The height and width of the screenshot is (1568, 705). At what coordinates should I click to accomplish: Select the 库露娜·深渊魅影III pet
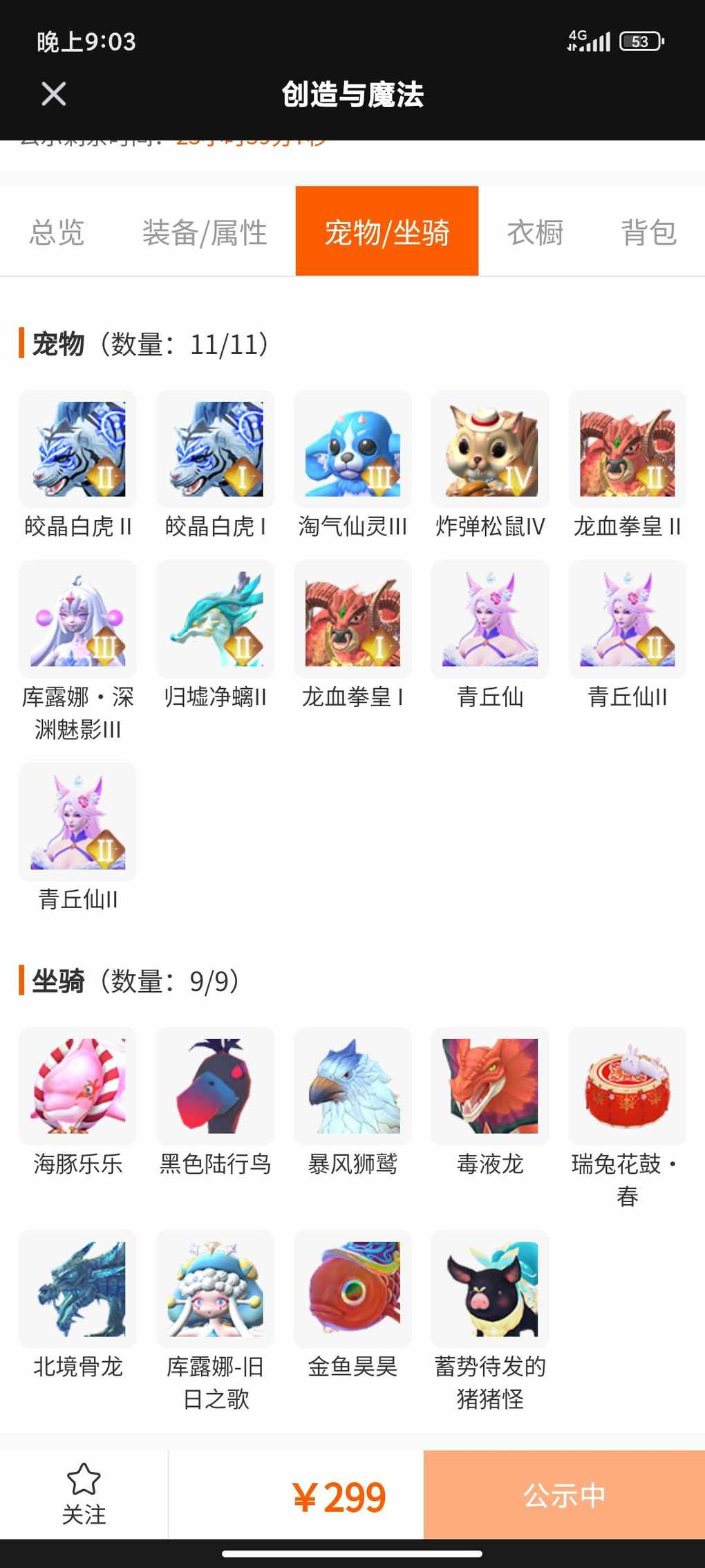click(77, 620)
